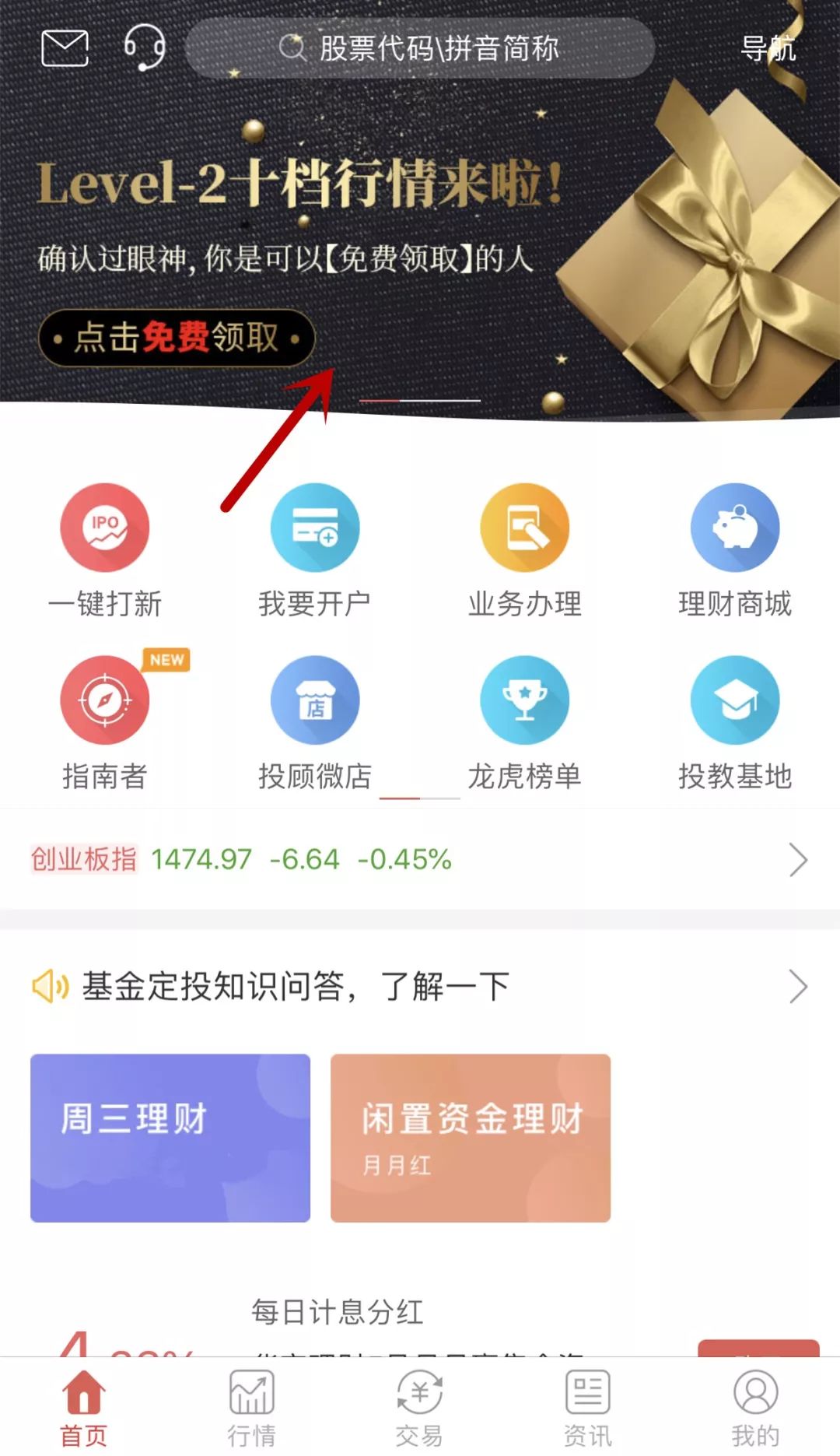This screenshot has height=1456, width=840.
Task: Tap the 我要开户 account opening icon
Action: coord(315,528)
